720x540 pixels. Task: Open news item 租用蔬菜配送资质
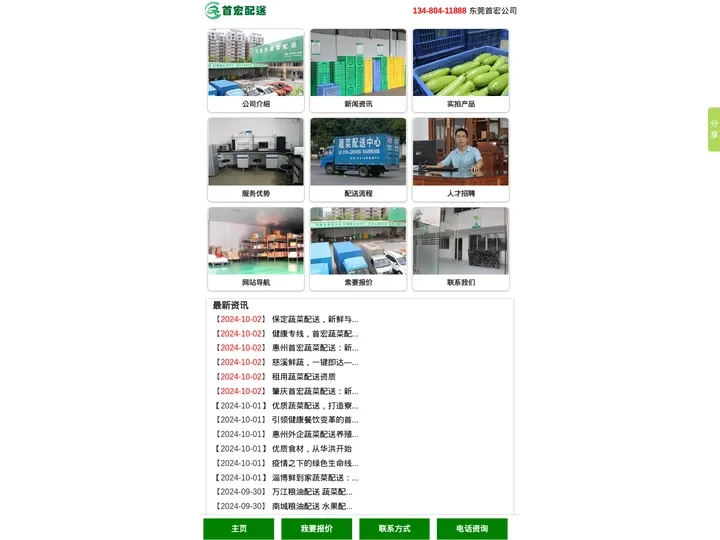coord(304,377)
